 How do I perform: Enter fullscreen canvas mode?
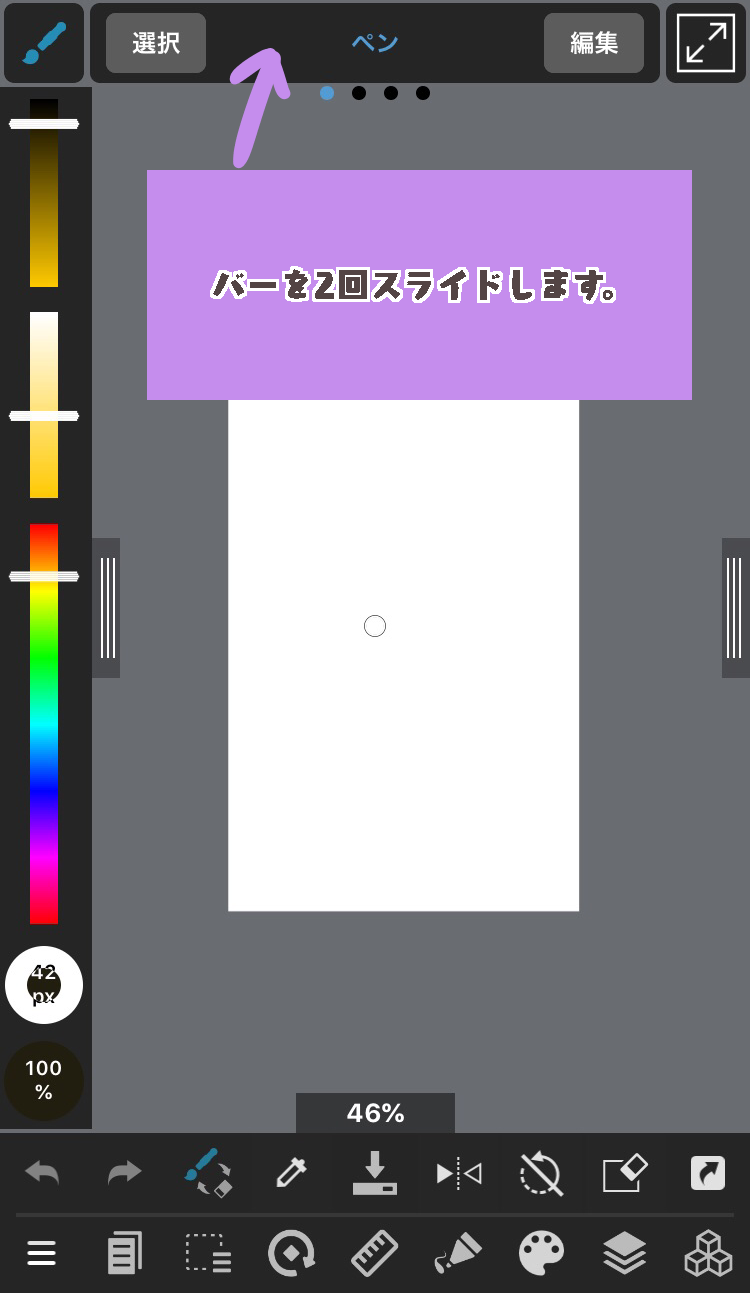pyautogui.click(x=705, y=43)
